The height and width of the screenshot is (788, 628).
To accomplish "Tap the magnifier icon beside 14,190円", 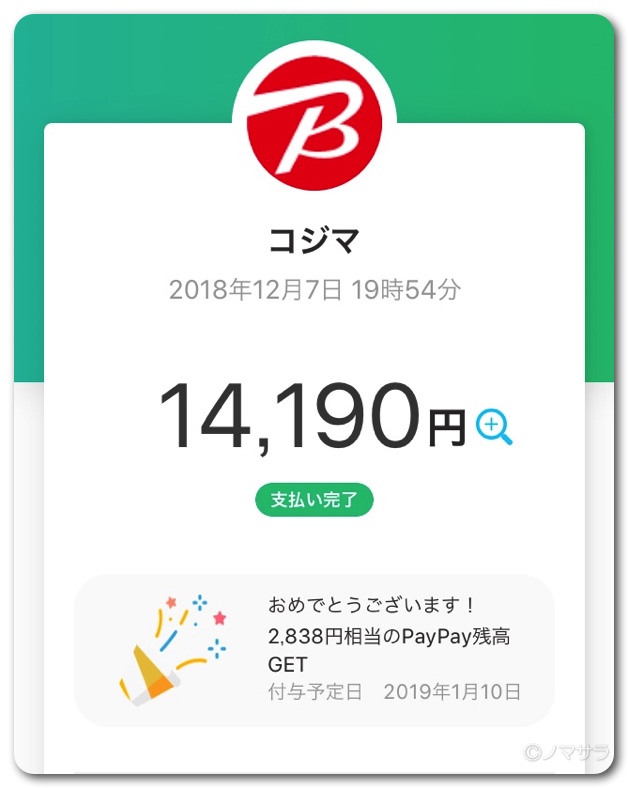I will (493, 427).
